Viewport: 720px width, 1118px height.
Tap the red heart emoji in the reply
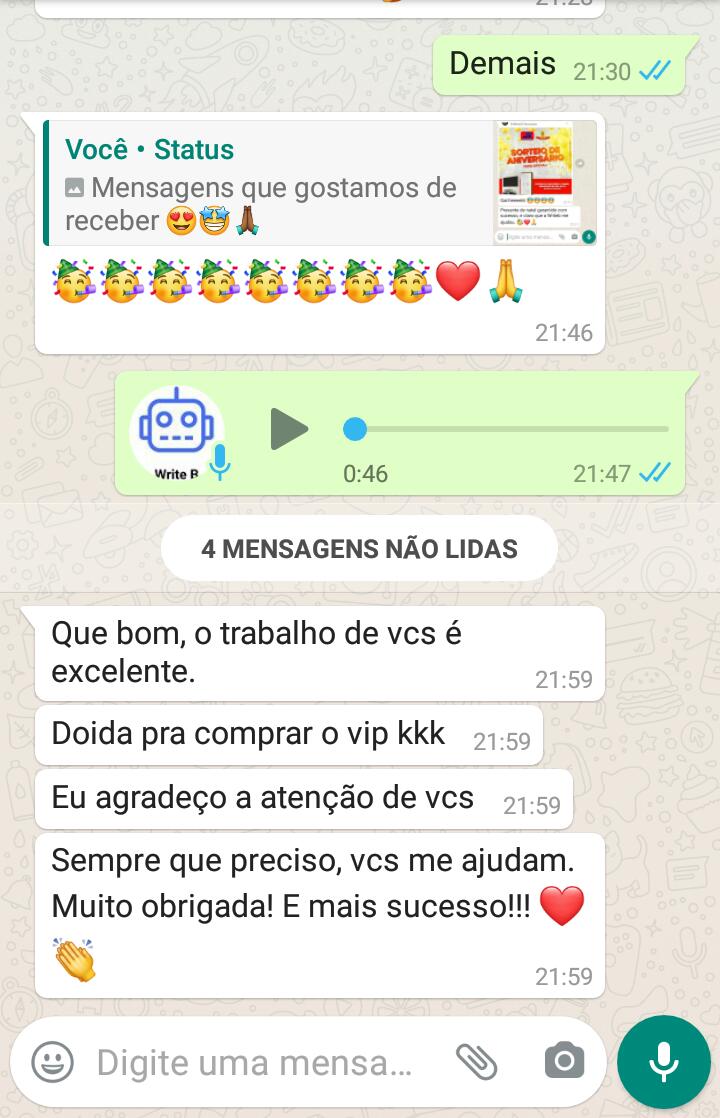(x=459, y=285)
